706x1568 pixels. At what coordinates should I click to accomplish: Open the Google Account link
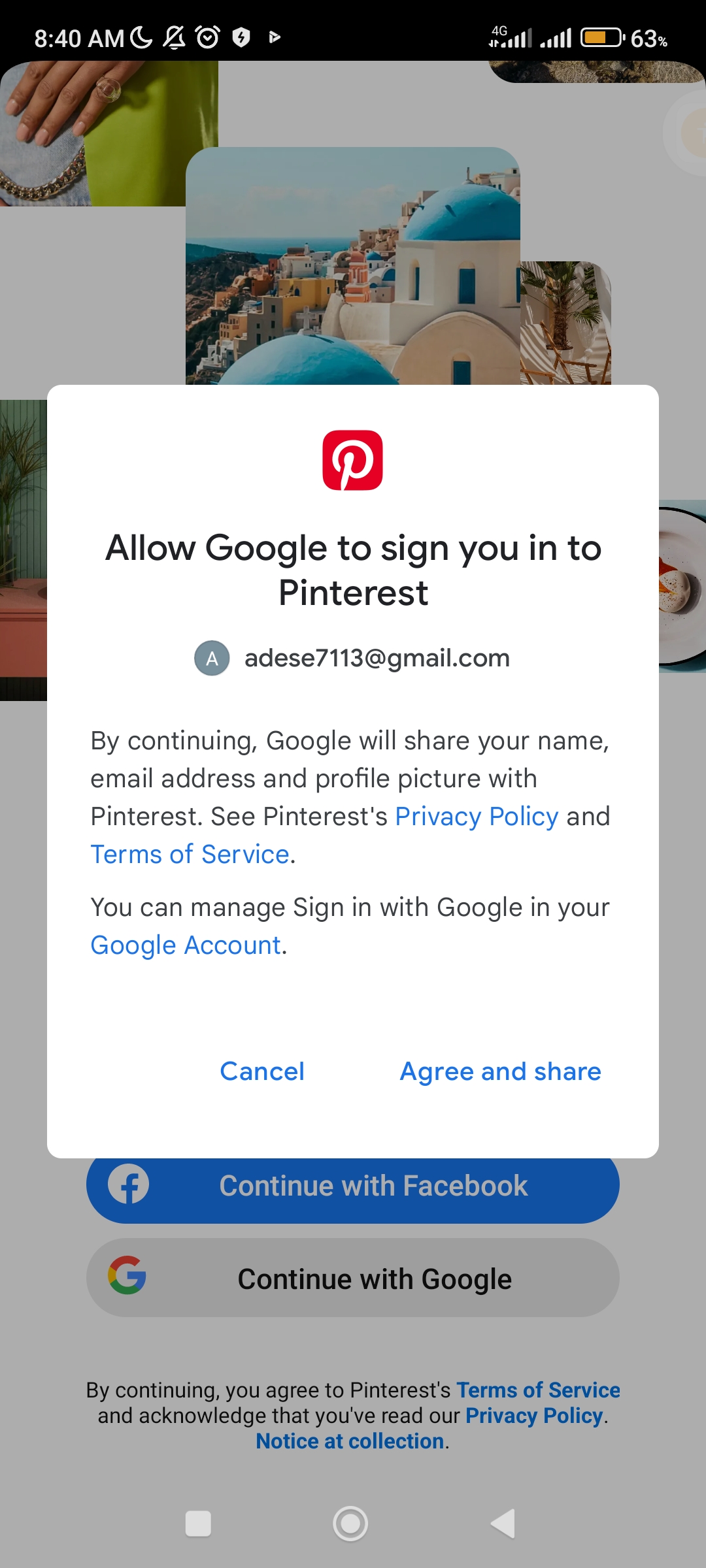coord(186,945)
